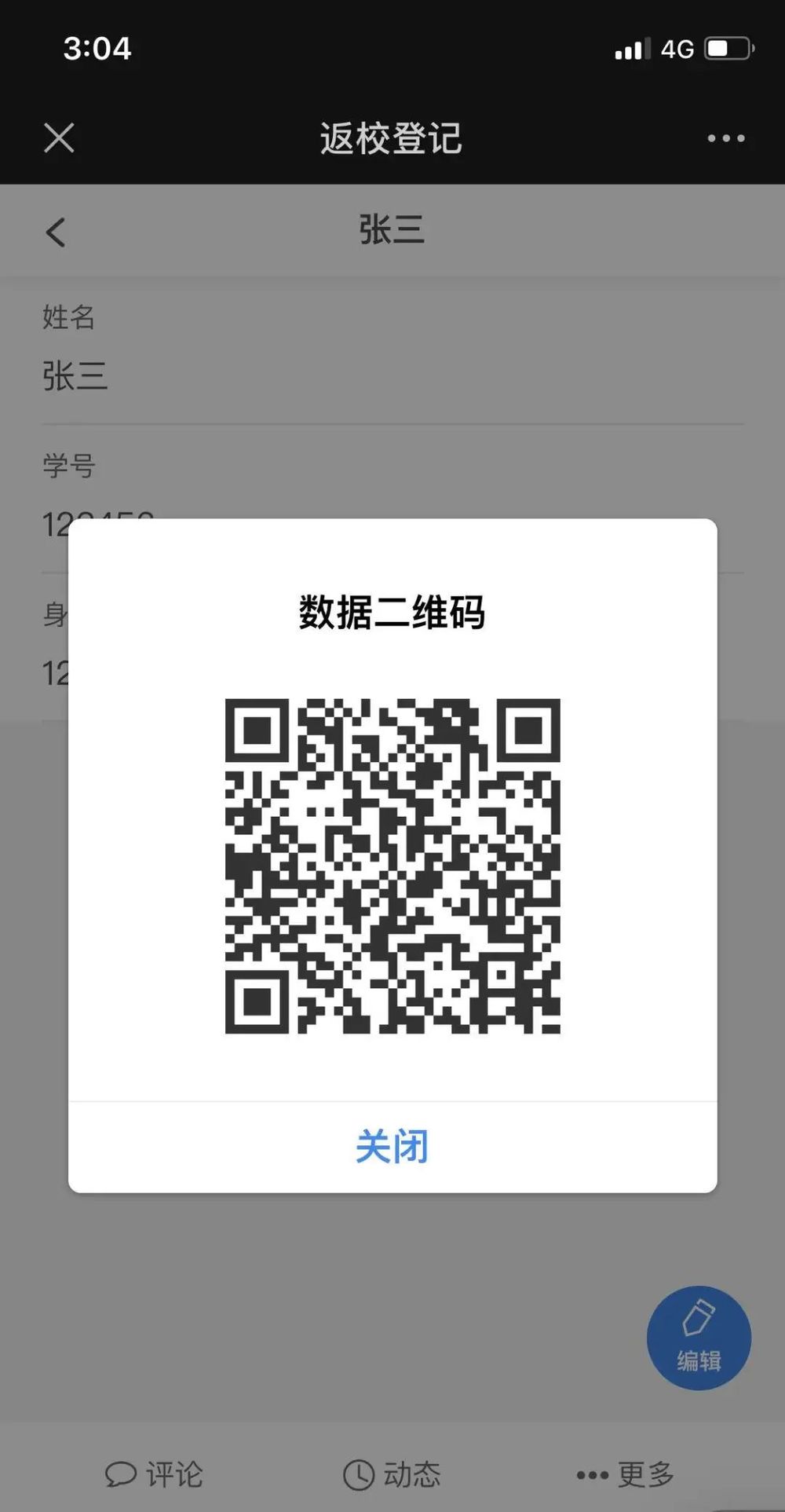Show 更多 options

[625, 1474]
